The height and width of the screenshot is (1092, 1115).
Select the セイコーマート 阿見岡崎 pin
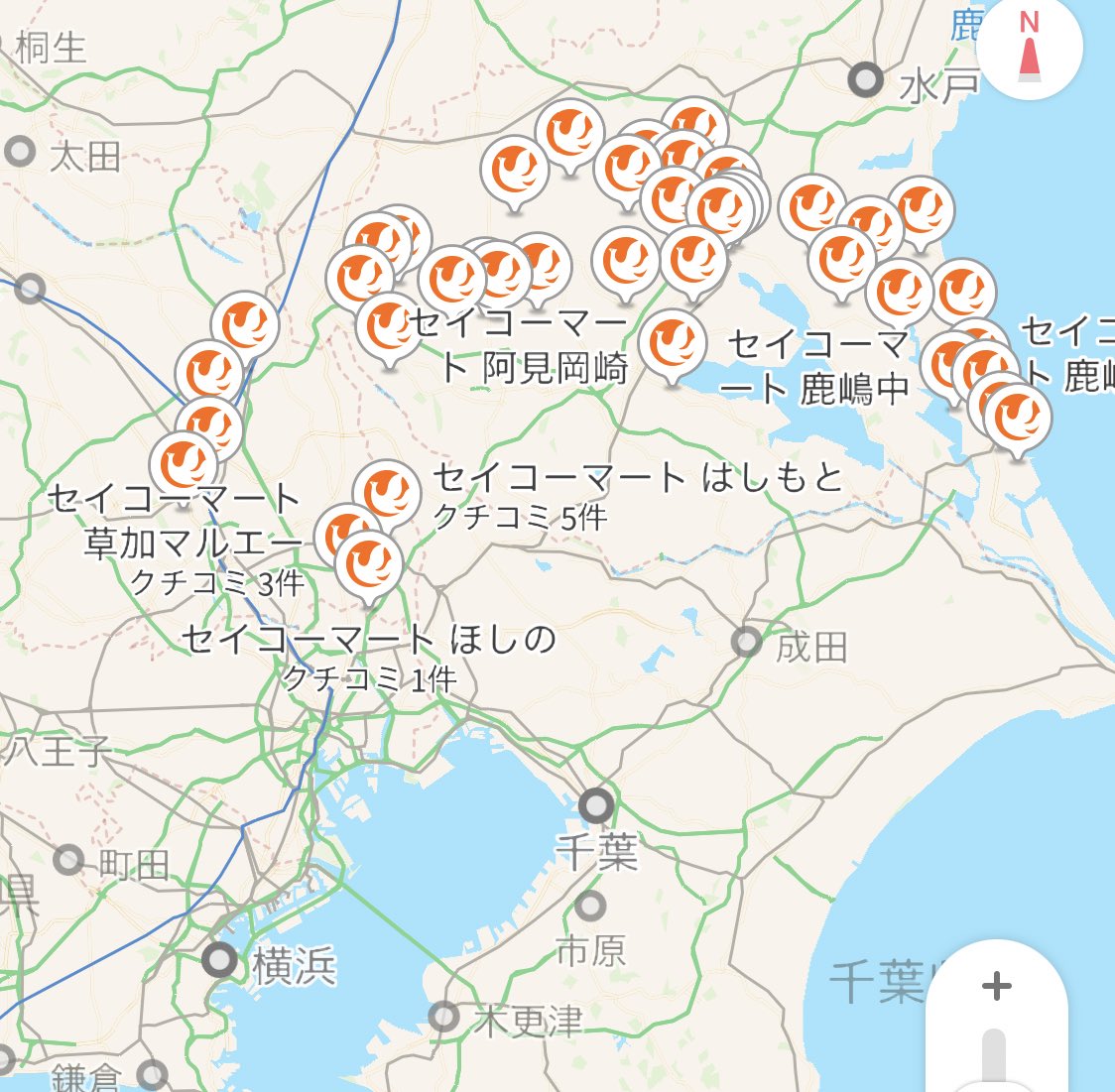pos(390,328)
